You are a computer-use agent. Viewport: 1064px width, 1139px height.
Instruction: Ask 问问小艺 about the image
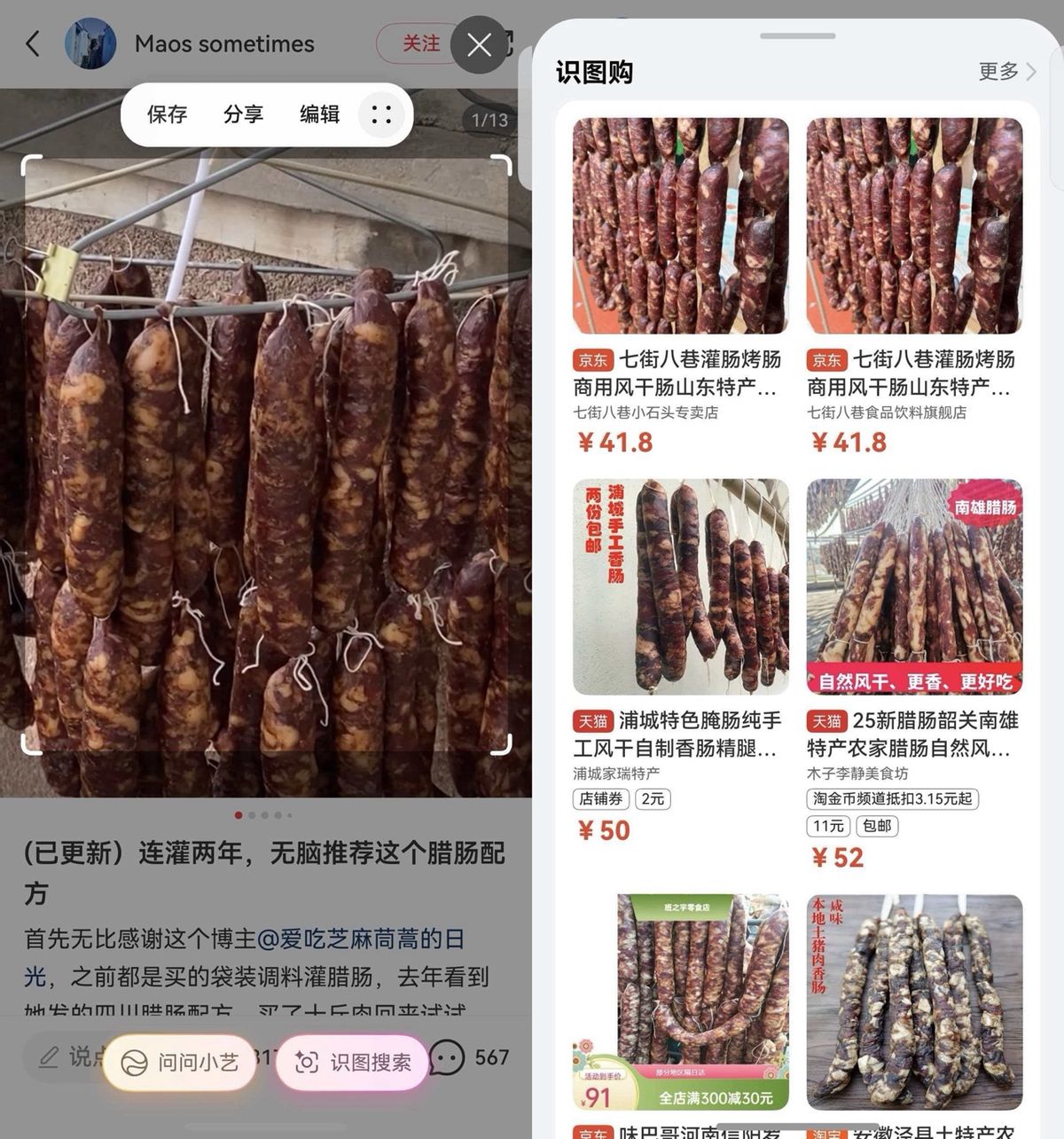[x=180, y=1062]
